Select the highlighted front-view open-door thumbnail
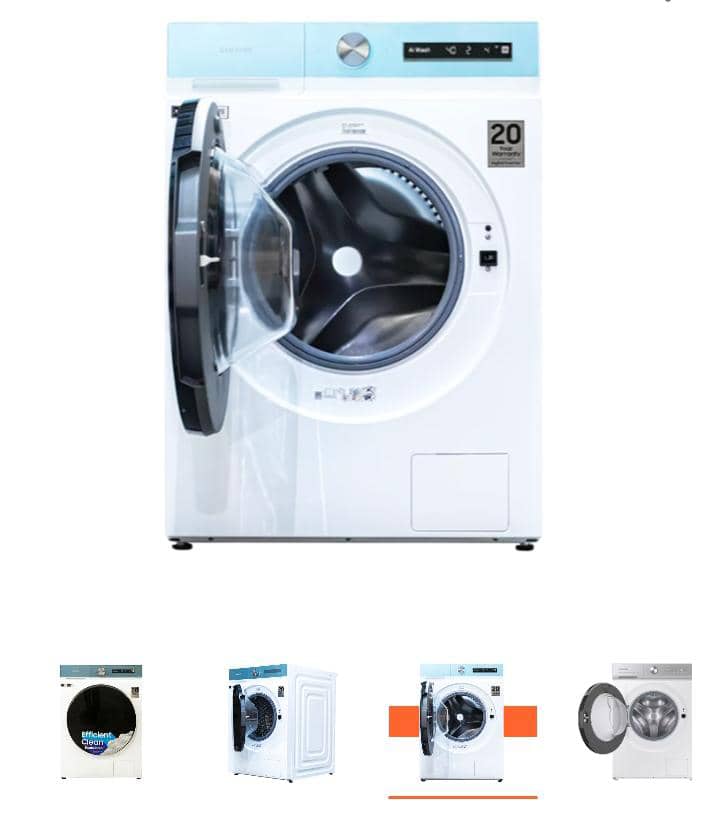The width and height of the screenshot is (720, 817). (x=462, y=721)
